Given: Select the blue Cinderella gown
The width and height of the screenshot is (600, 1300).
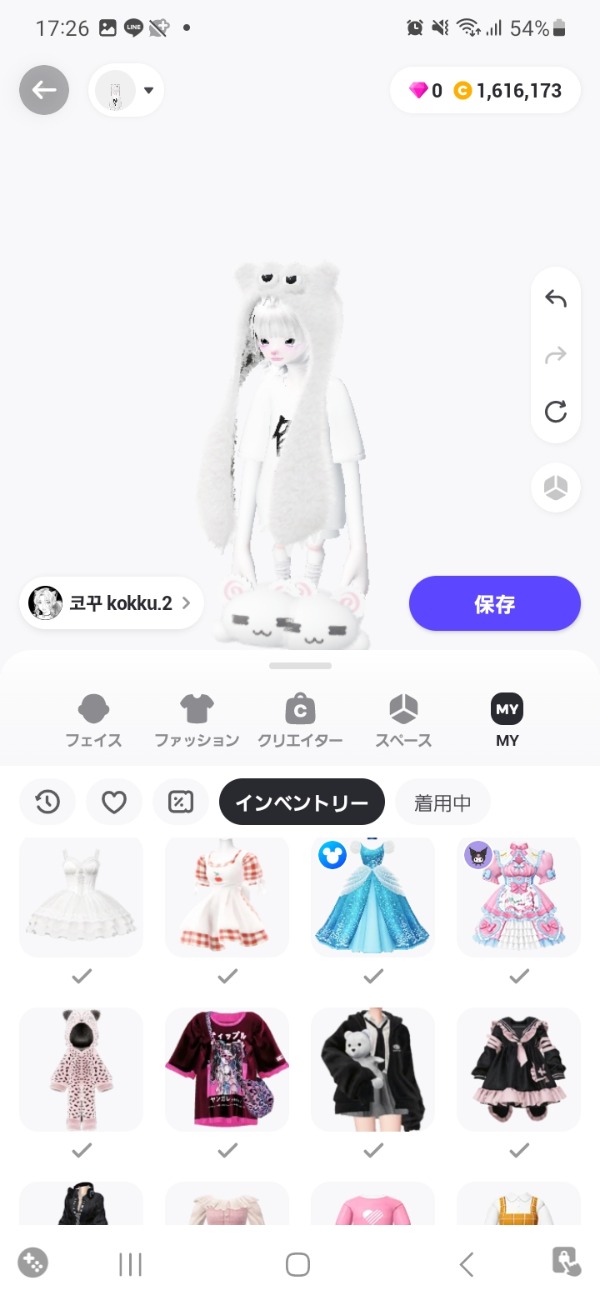Looking at the screenshot, I should 373,898.
